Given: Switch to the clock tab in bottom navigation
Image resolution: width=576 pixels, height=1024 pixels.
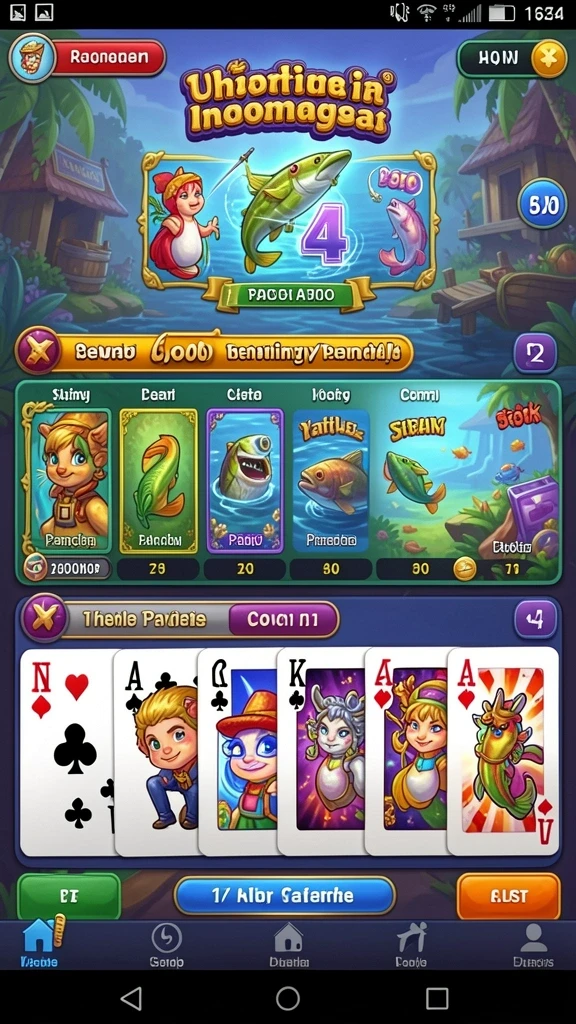Looking at the screenshot, I should pyautogui.click(x=167, y=945).
